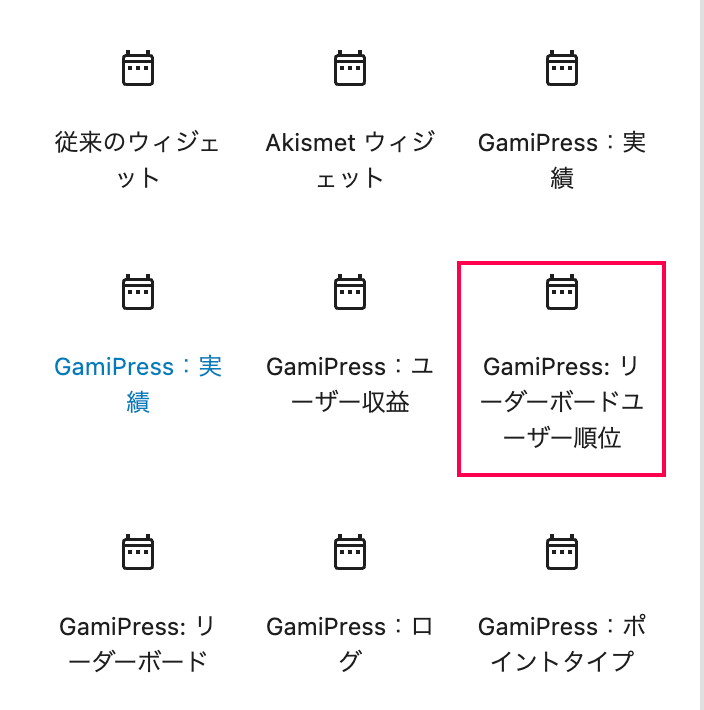
Task: Choose the GamiPress：ユーザー収益 block
Action: (x=350, y=345)
